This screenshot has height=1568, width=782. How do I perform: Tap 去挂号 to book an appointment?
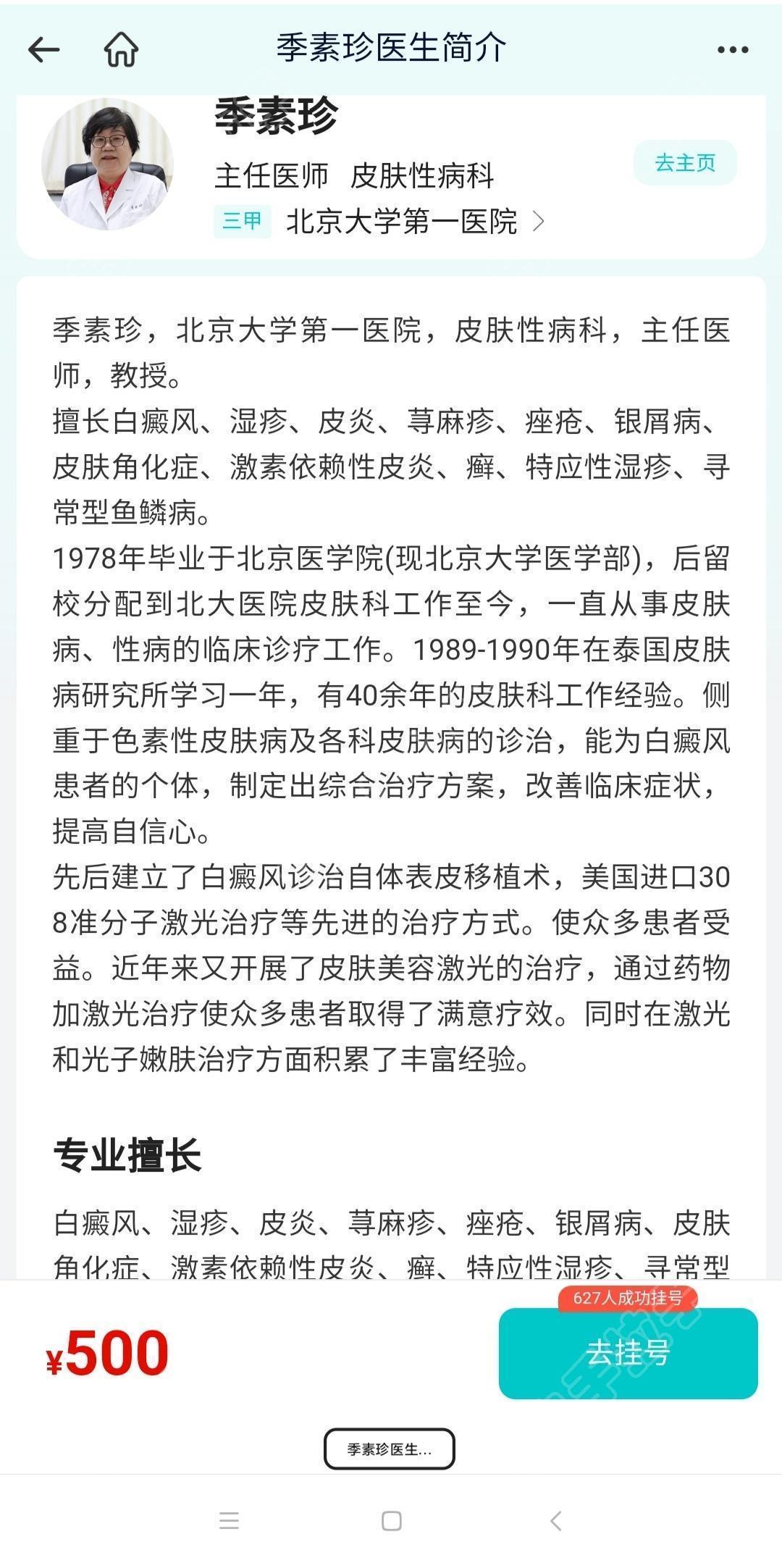click(628, 1353)
